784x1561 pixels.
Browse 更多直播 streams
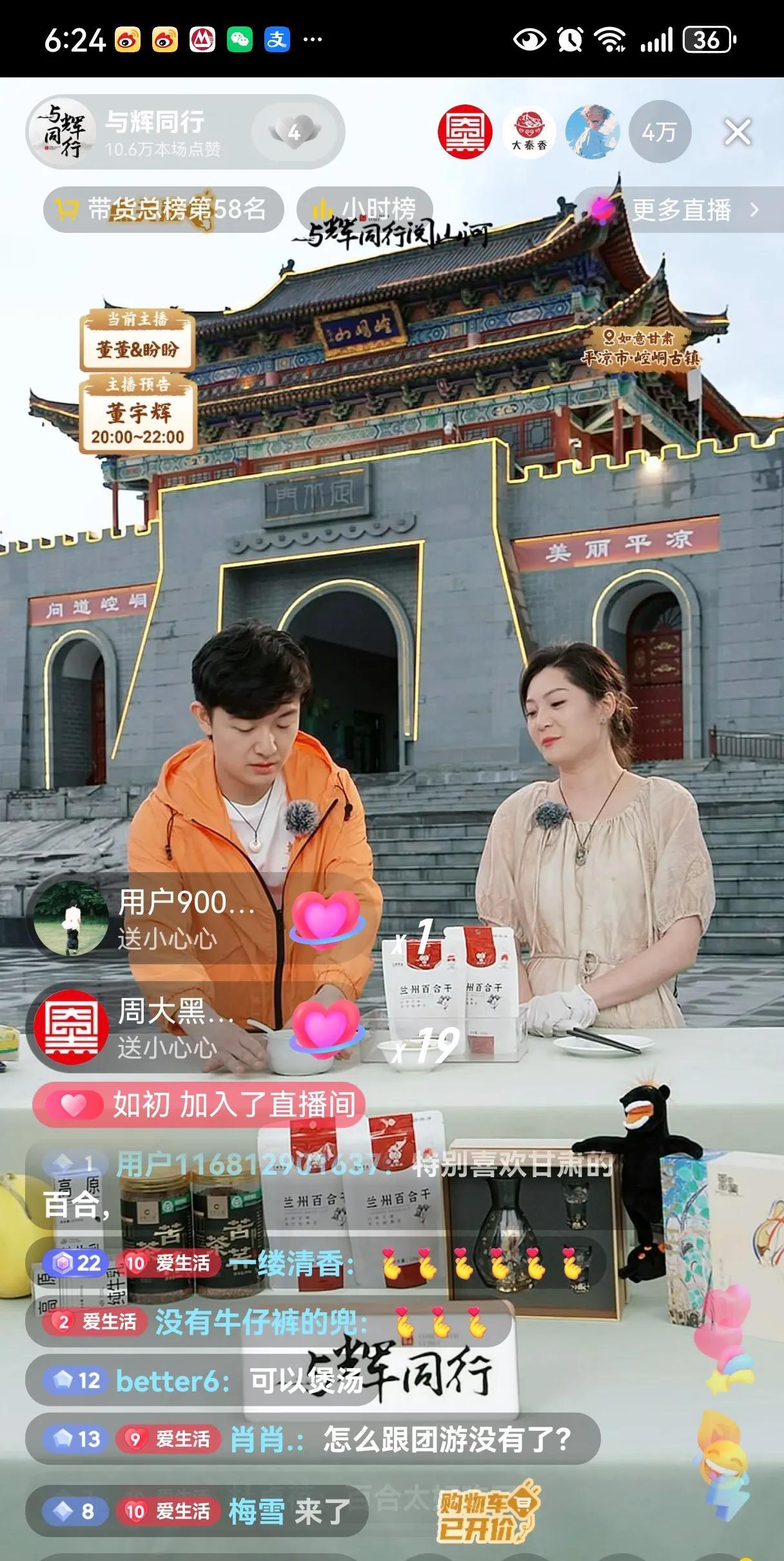pyautogui.click(x=680, y=210)
